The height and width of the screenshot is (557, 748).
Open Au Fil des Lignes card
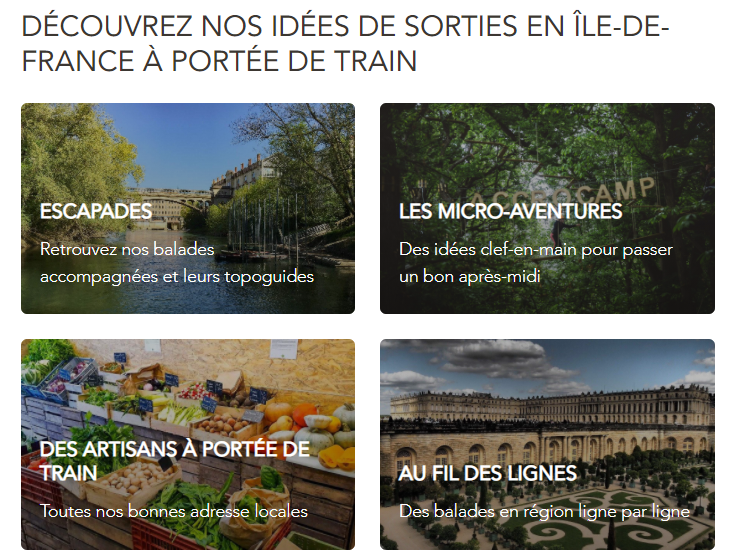point(547,444)
